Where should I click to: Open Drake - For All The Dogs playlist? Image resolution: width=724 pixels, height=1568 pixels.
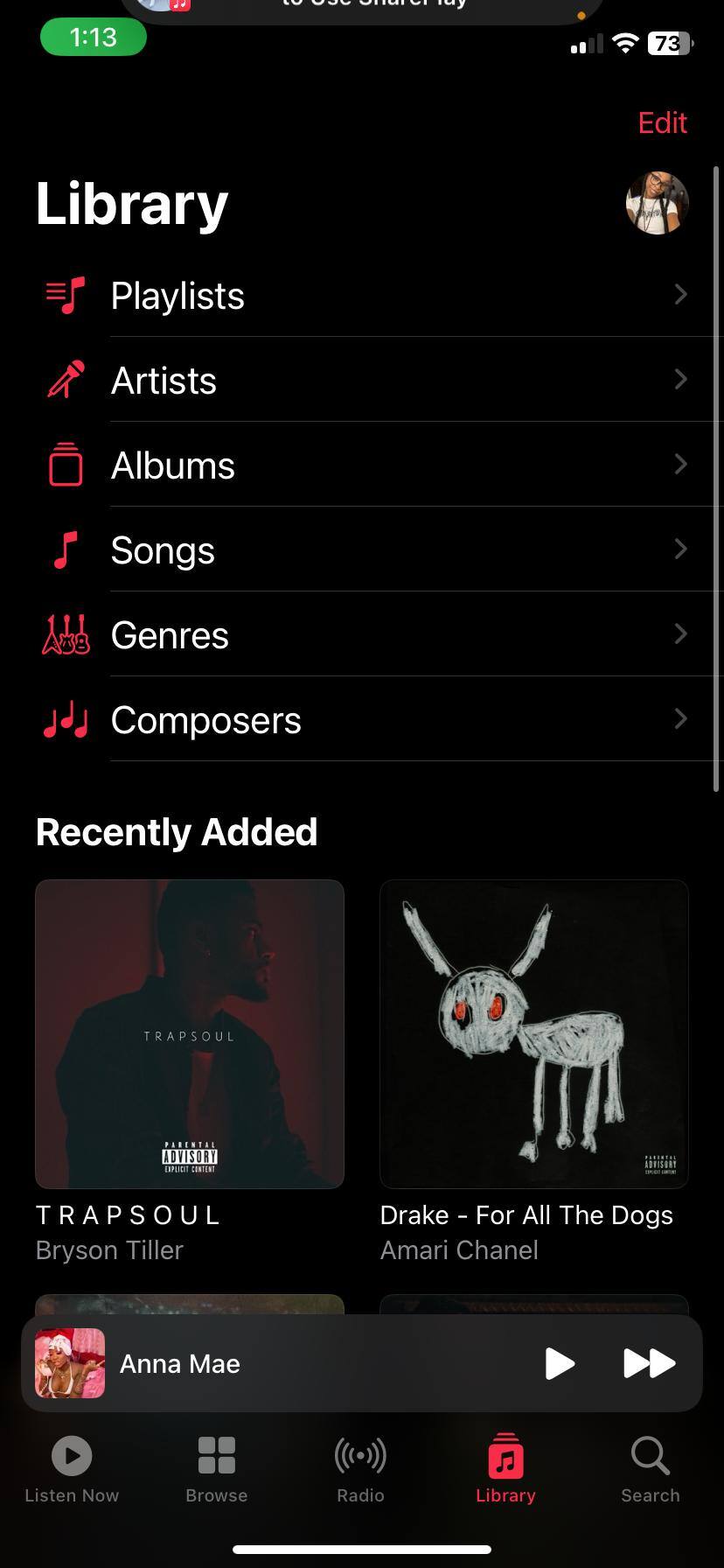tap(534, 1033)
